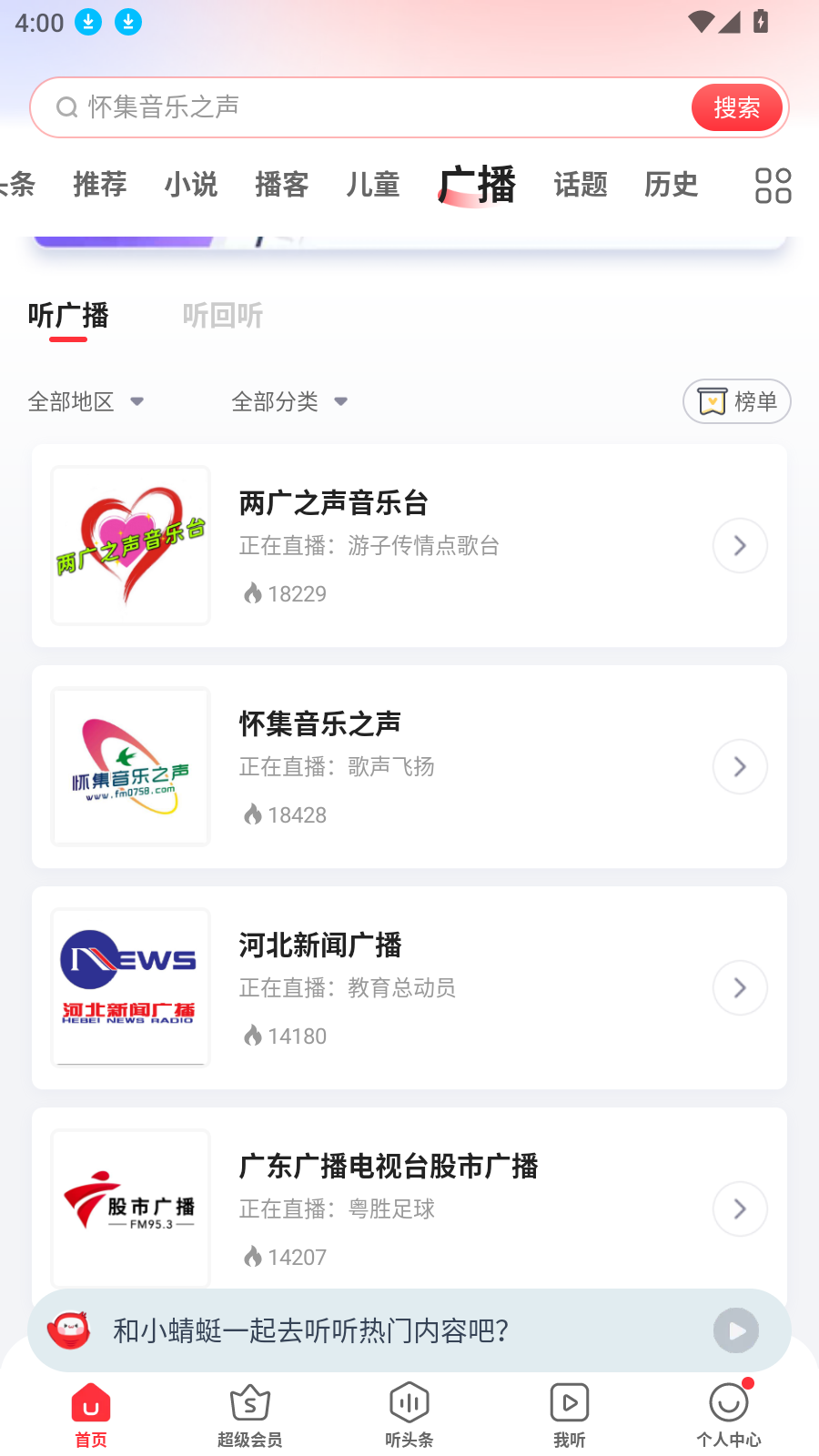819x1456 pixels.
Task: Go to the 超级会员 tab
Action: (x=250, y=1416)
